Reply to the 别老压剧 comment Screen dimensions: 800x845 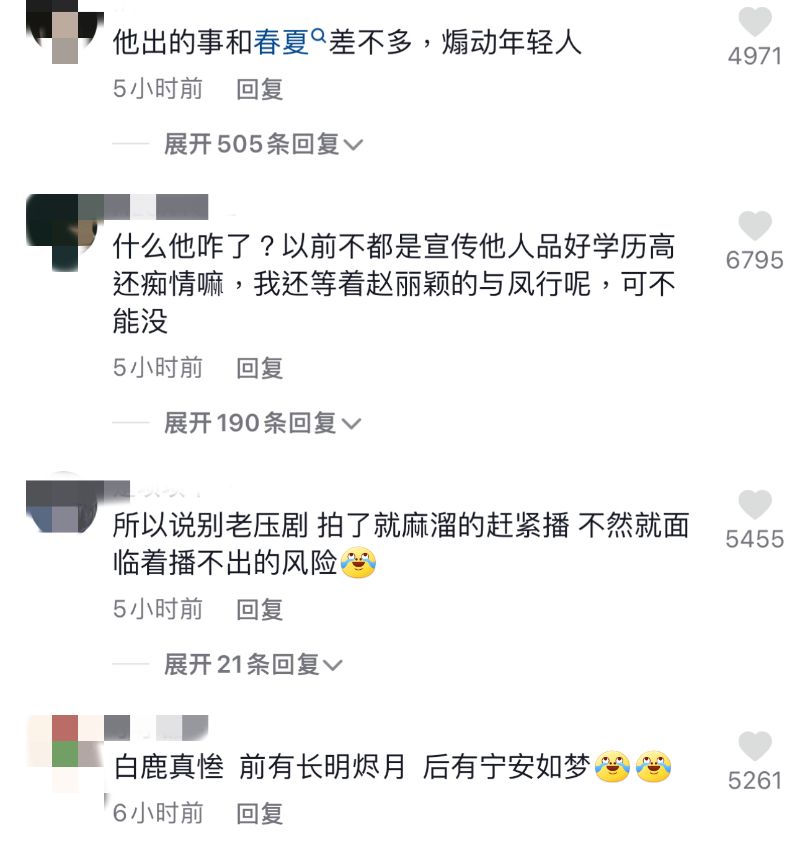[260, 608]
